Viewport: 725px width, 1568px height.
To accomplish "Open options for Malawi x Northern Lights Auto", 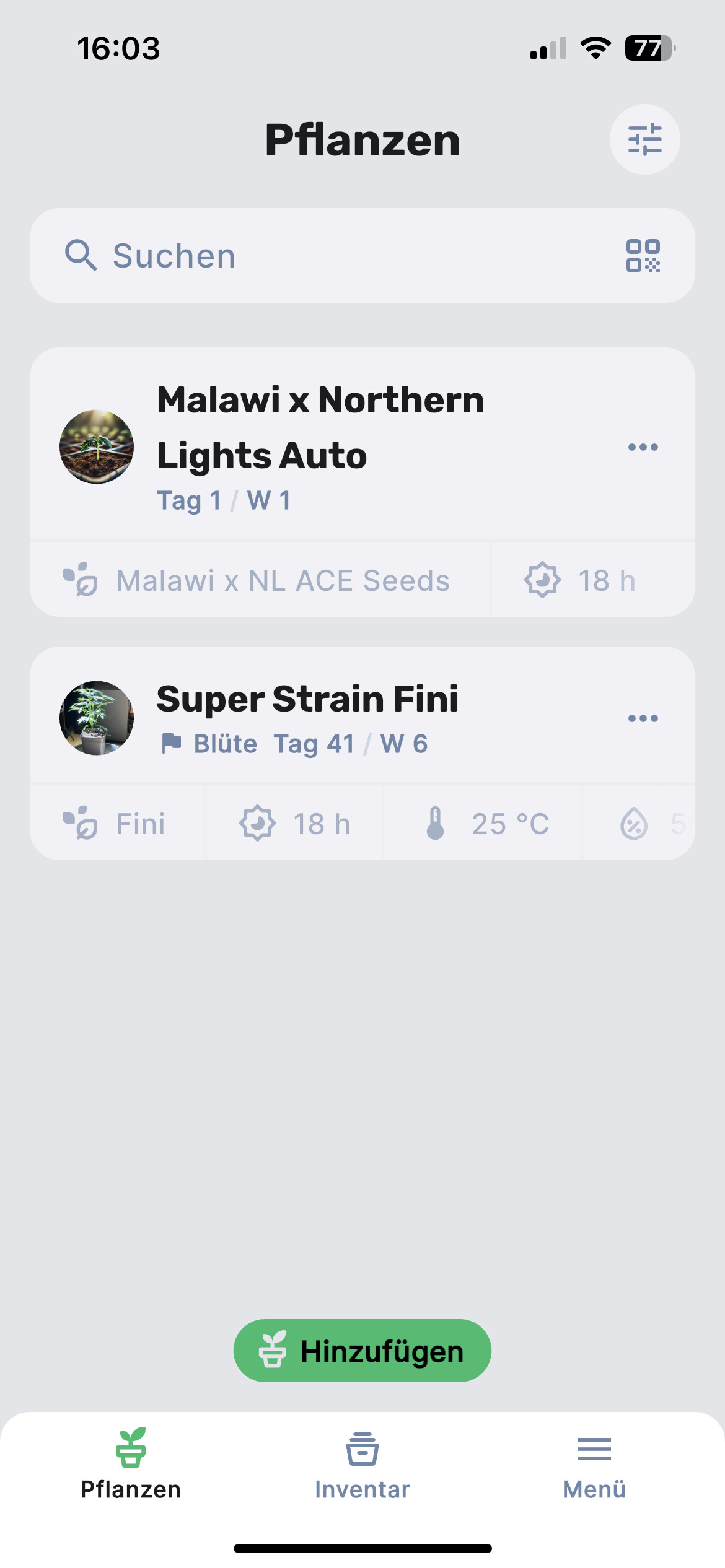I will pyautogui.click(x=643, y=447).
